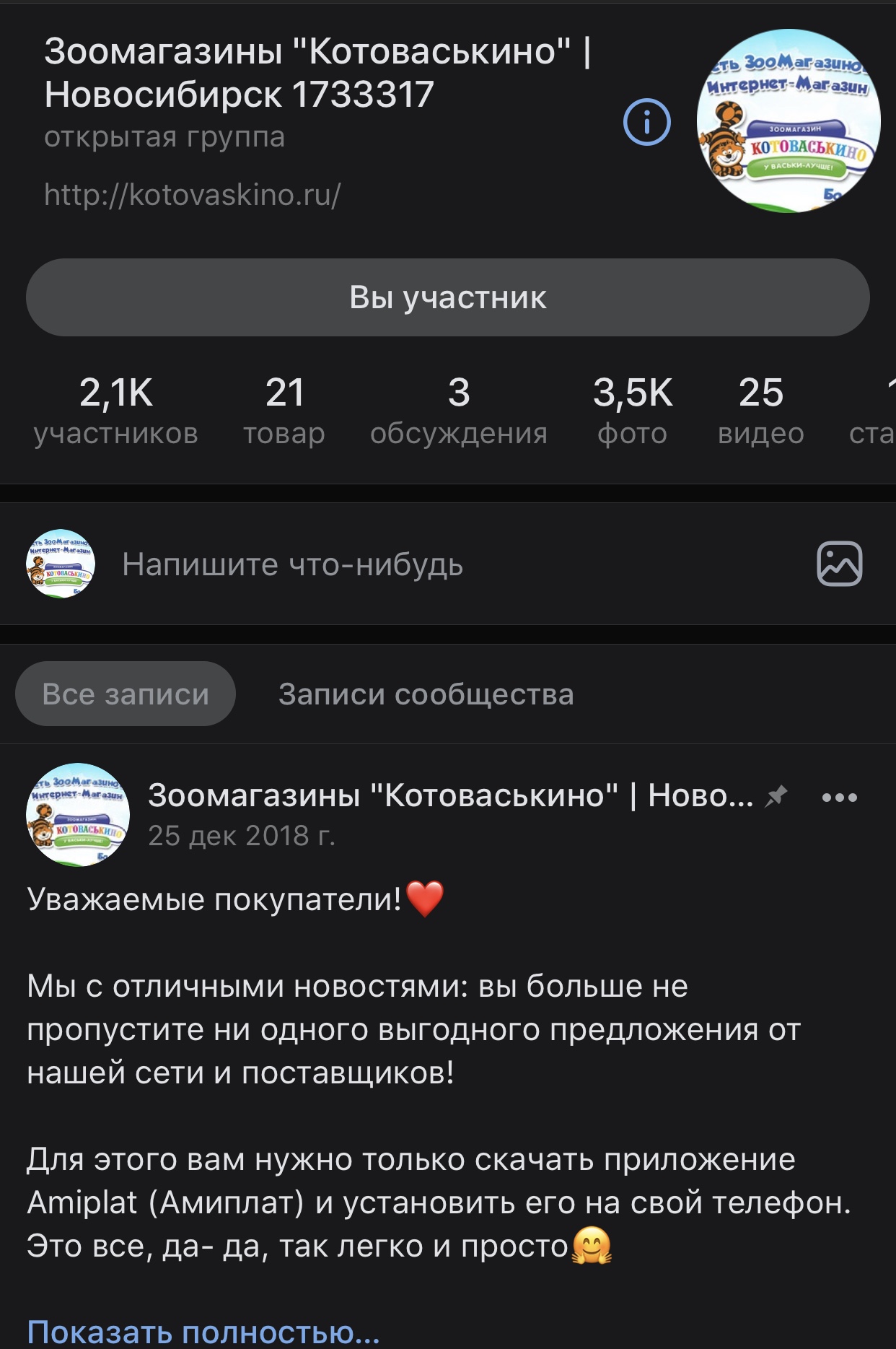
Task: Open the group's avatar picture
Action: (x=788, y=121)
